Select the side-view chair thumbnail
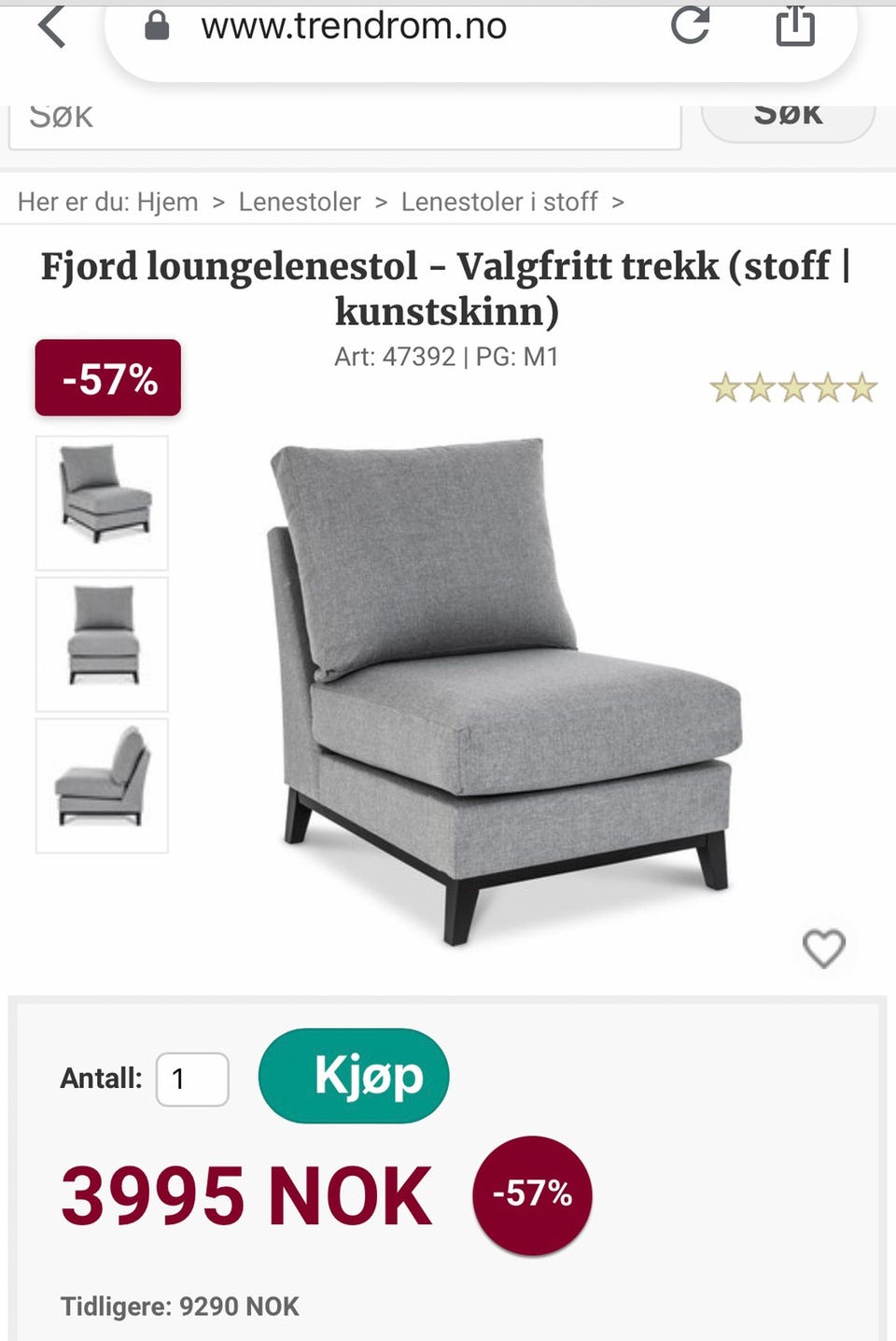 102,784
